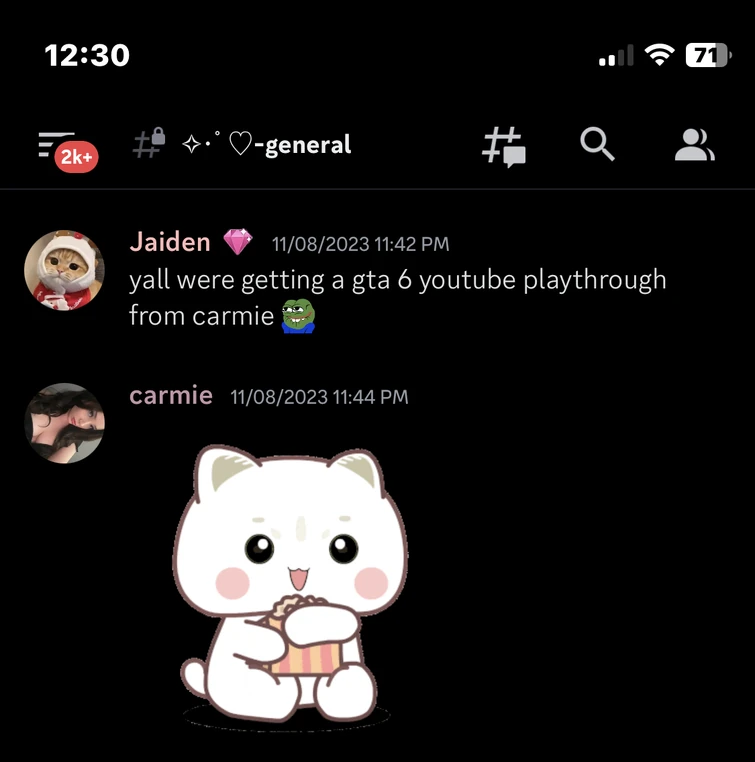
Task: Open carmie's profile avatar
Action: coord(64,423)
